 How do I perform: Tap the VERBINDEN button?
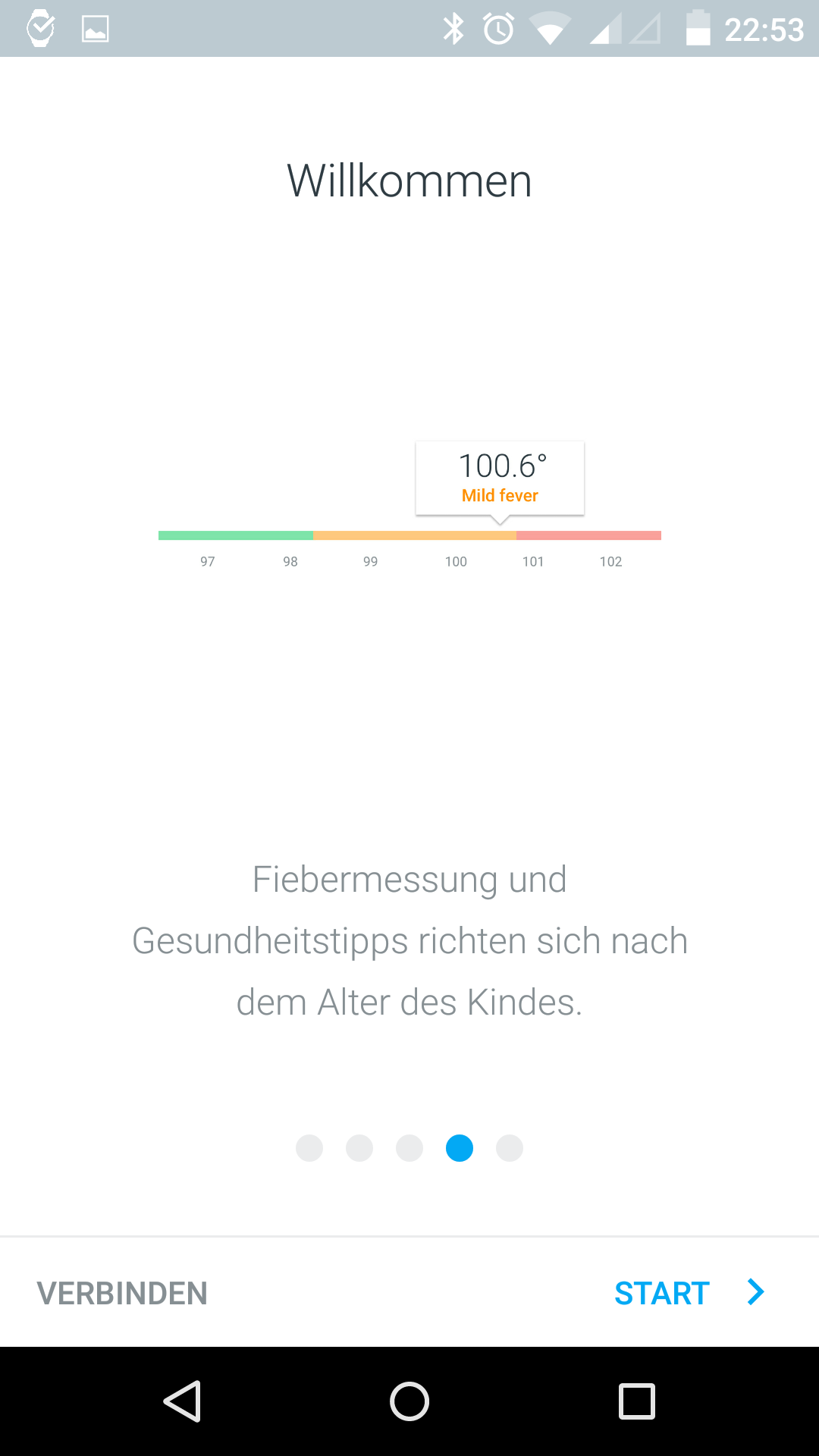click(122, 1293)
